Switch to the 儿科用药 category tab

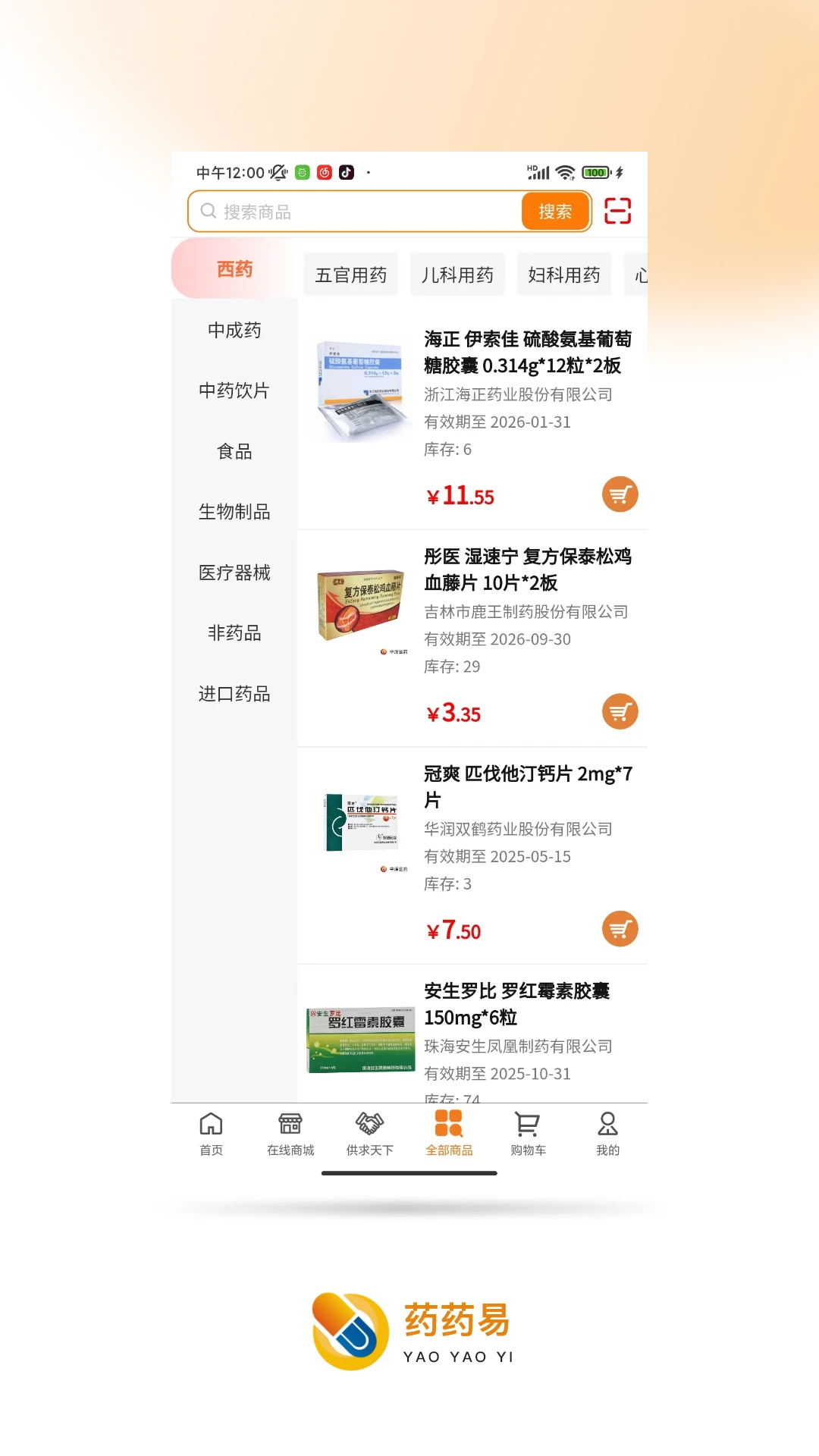pos(457,274)
